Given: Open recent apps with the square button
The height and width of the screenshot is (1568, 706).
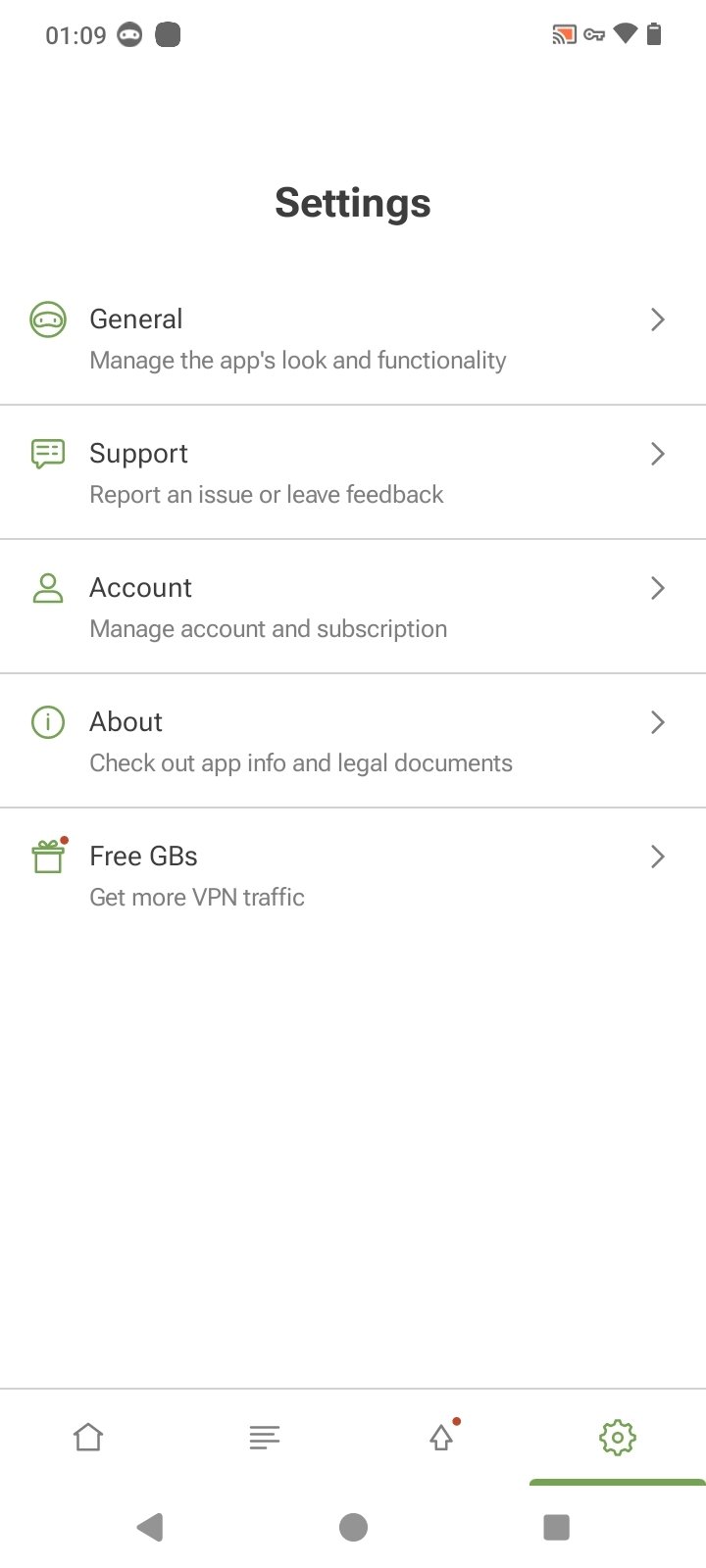Looking at the screenshot, I should [556, 1527].
